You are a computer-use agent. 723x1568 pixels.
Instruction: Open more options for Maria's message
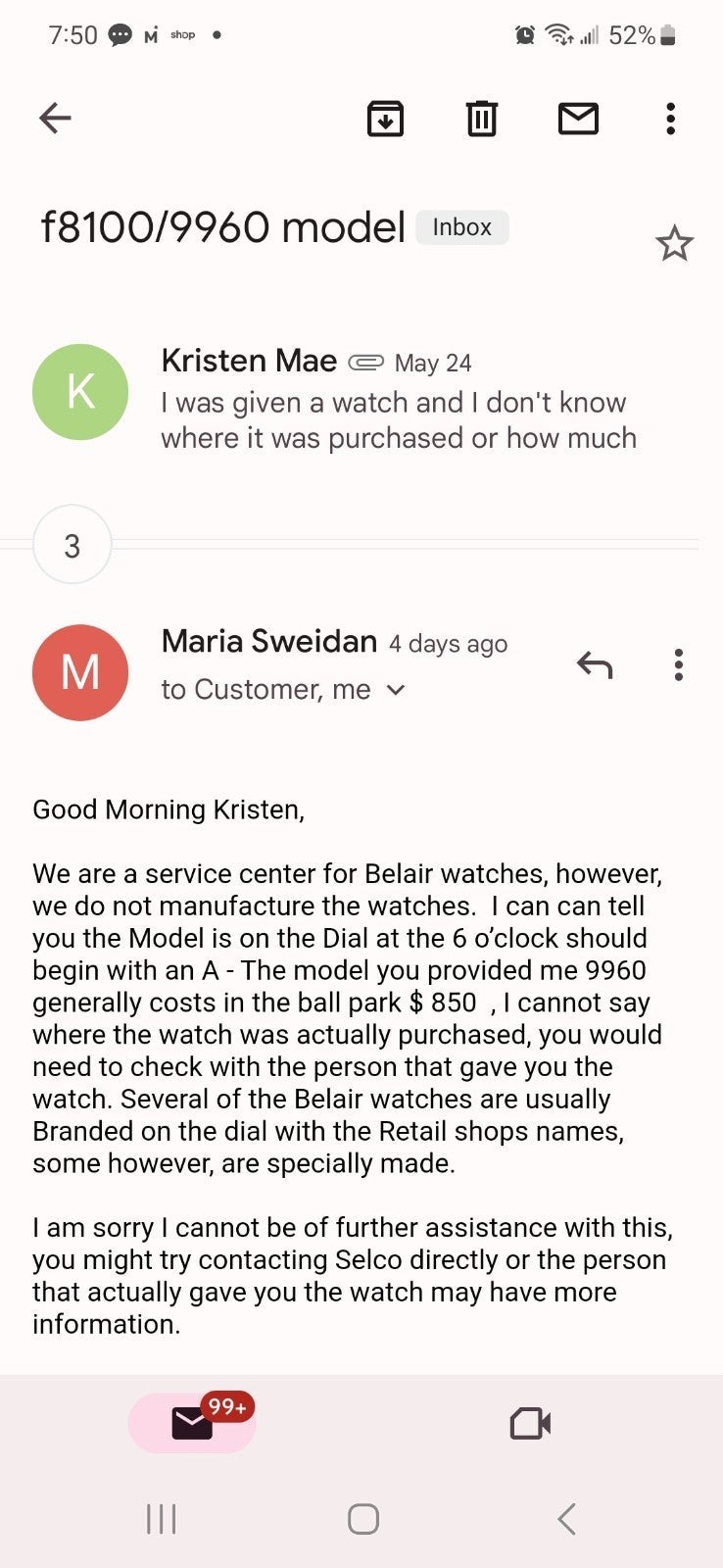pos(678,665)
